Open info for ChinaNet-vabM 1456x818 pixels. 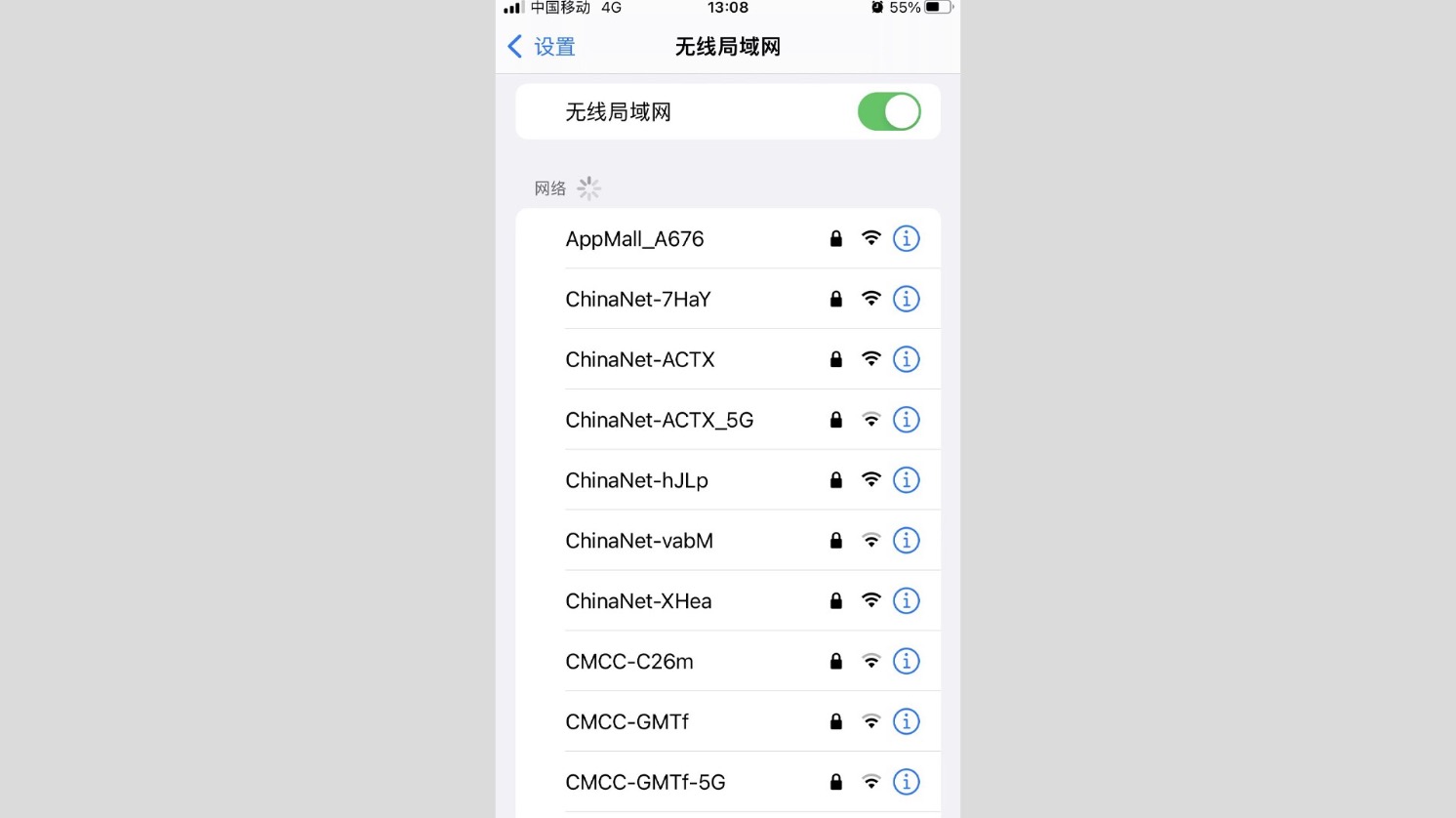[x=906, y=542]
